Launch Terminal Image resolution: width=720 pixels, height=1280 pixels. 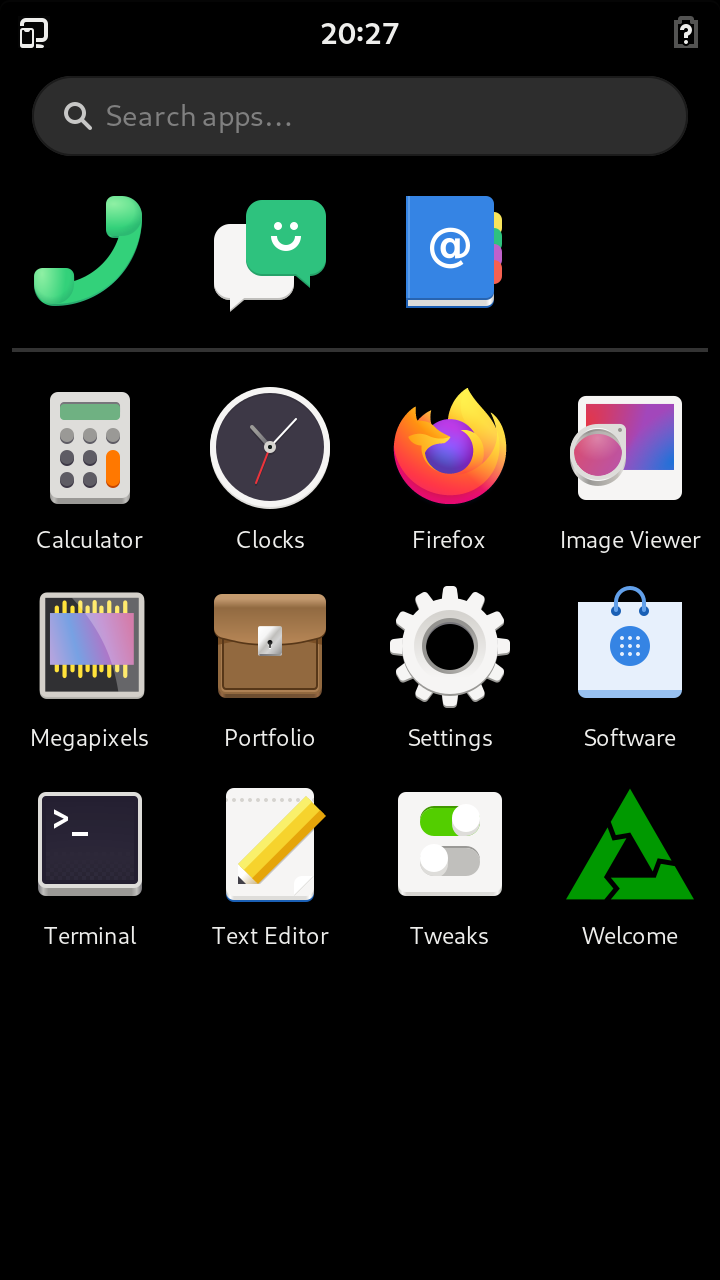(x=90, y=843)
